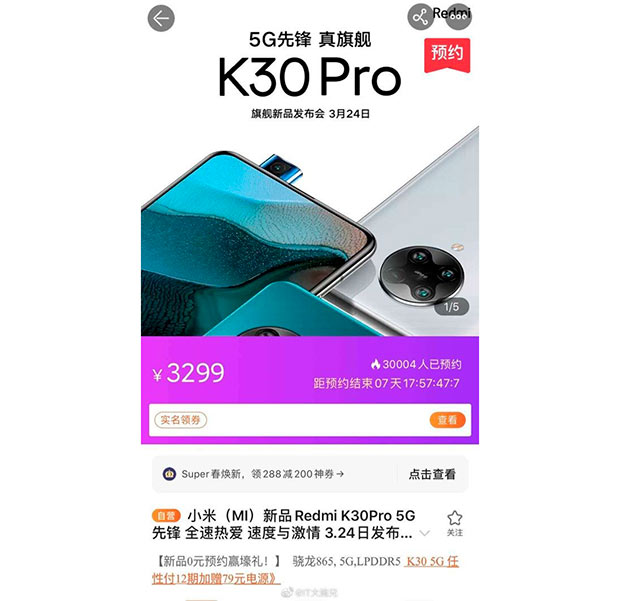Share this K30 Pro product page
Viewport: 620px width, 601px height.
coord(419,17)
